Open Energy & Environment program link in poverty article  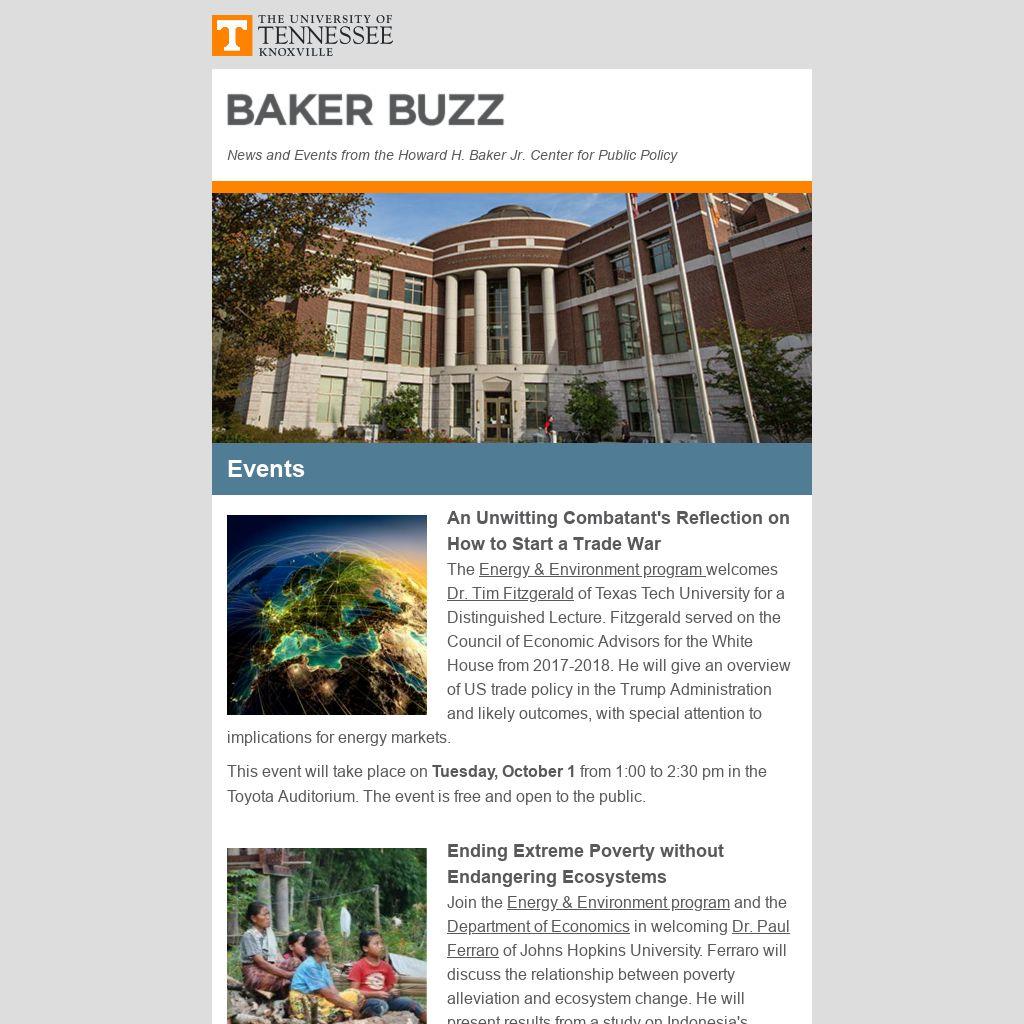618,903
